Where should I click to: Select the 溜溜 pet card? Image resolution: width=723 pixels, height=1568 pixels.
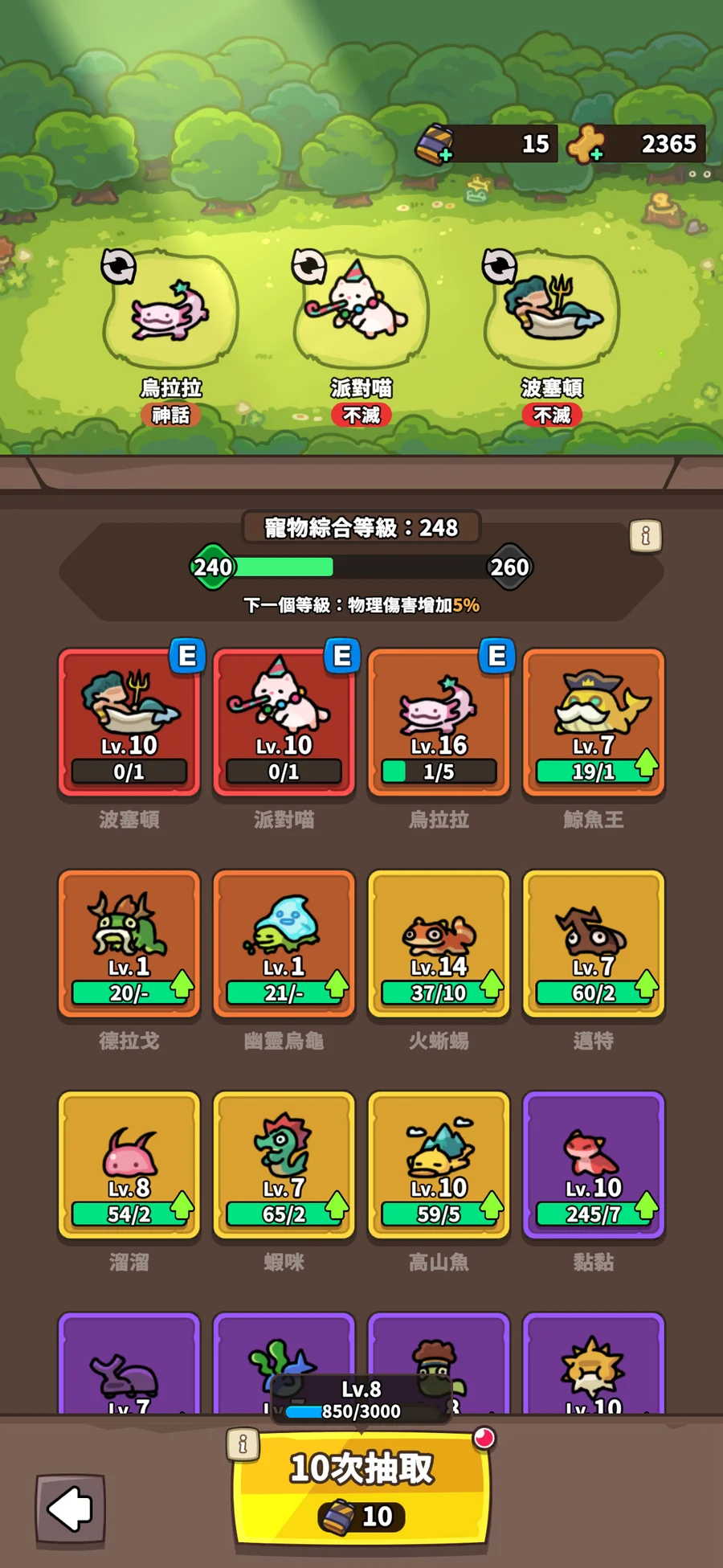point(129,1165)
